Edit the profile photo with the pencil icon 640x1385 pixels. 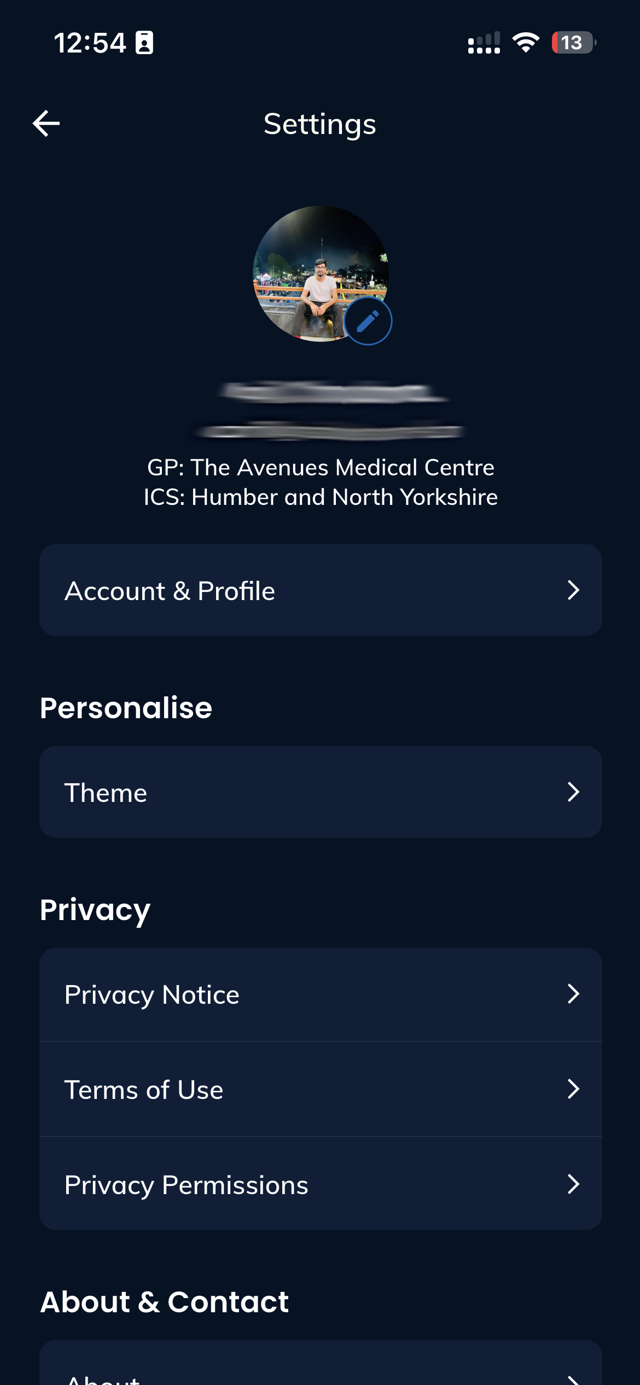coord(368,321)
